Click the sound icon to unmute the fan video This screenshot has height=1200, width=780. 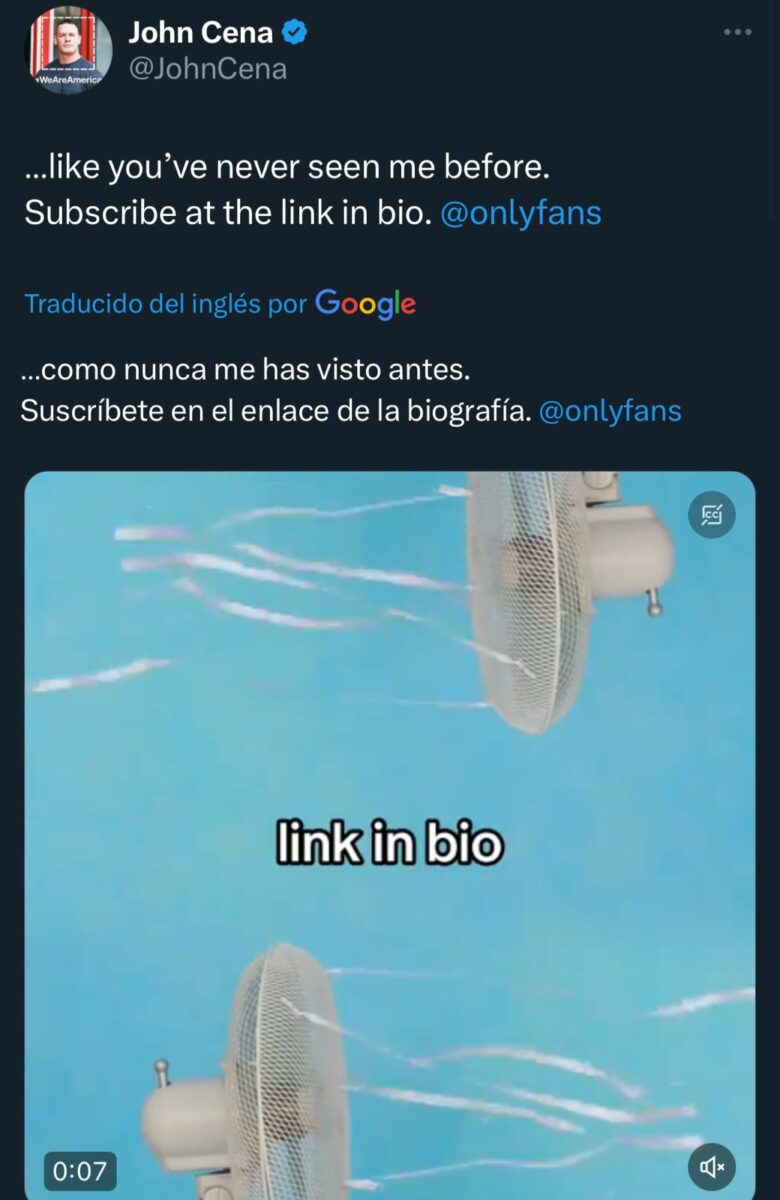[x=712, y=1165]
